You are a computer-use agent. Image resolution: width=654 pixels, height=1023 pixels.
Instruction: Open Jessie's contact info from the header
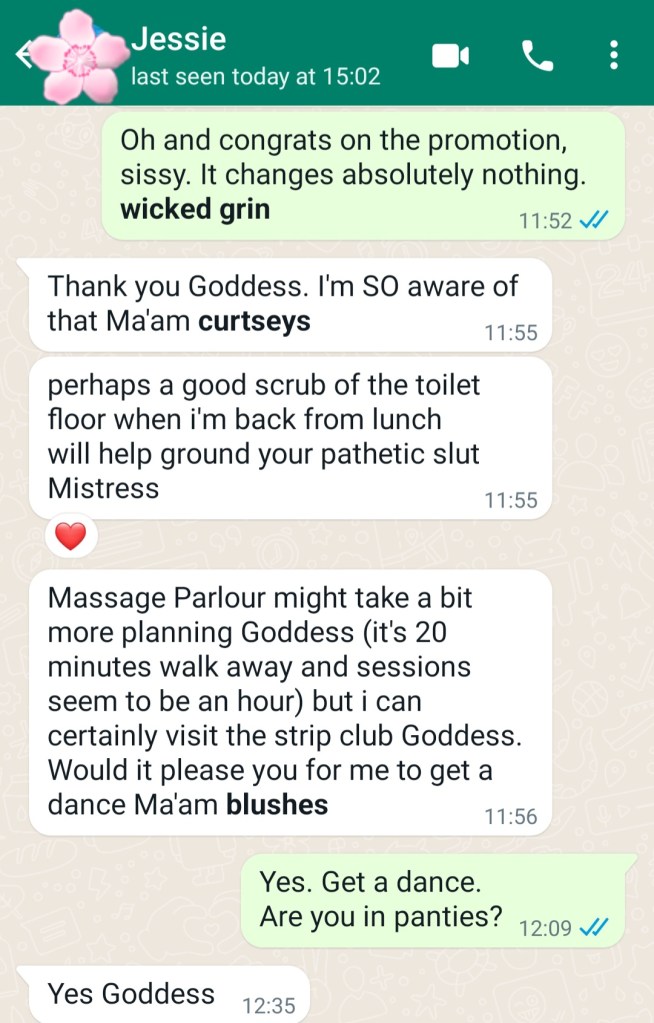pyautogui.click(x=255, y=56)
